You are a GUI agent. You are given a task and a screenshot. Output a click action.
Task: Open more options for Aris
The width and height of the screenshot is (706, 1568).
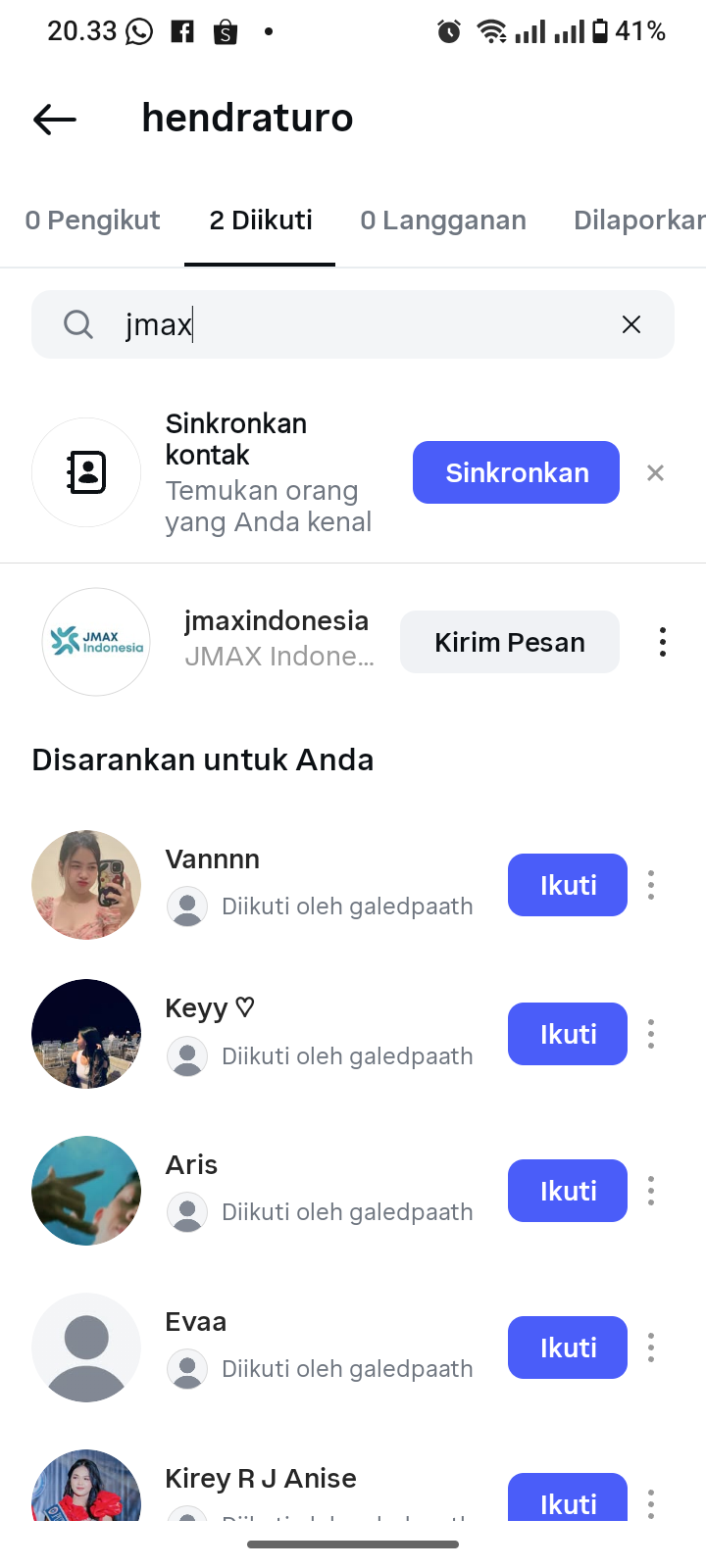651,1191
